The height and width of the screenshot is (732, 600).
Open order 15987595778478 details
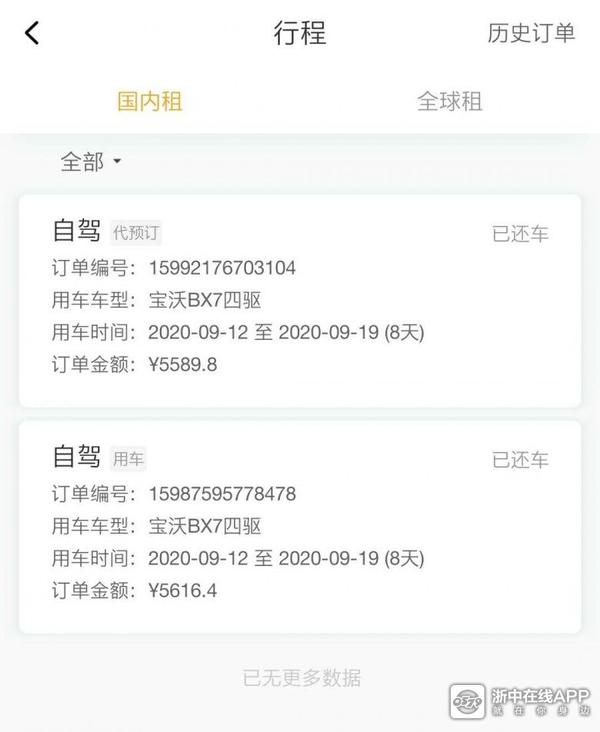[x=300, y=526]
